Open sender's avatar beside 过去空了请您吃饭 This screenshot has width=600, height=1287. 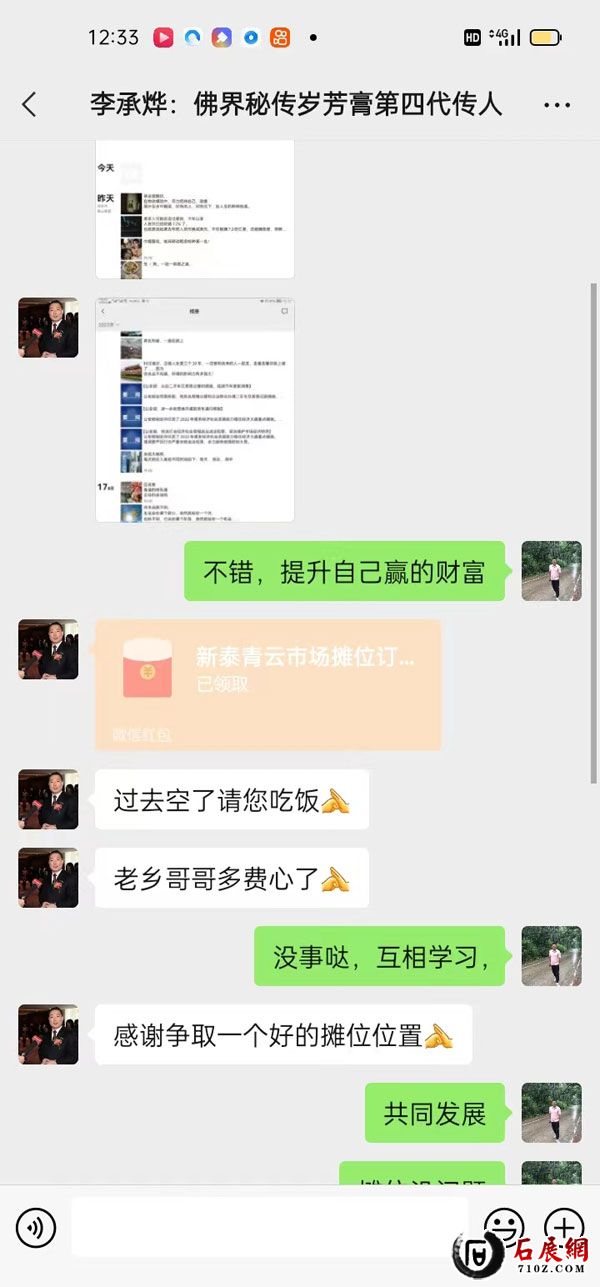(48, 800)
